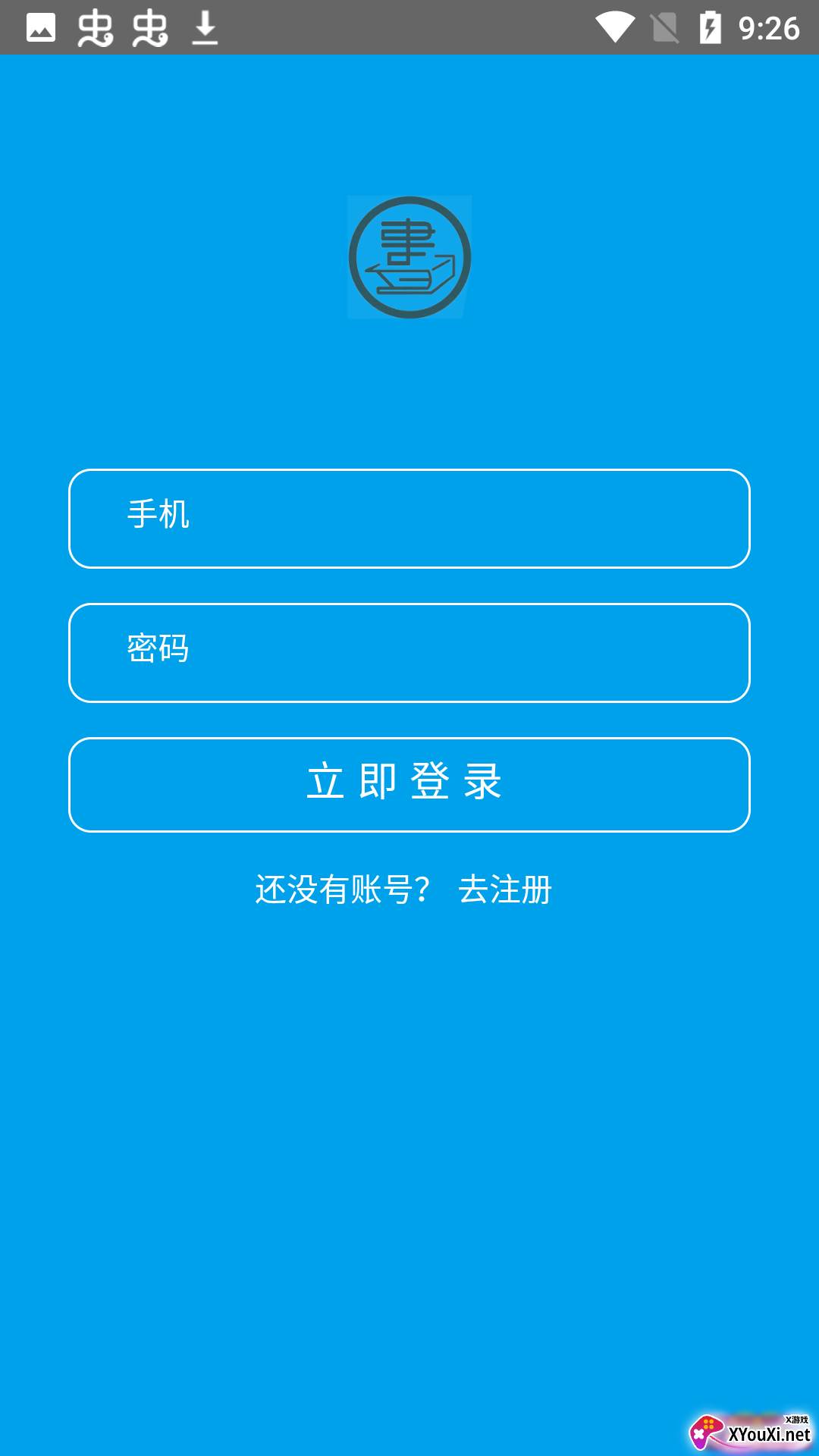This screenshot has width=819, height=1456.
Task: Tap the 立即登录 login button
Action: (x=409, y=785)
